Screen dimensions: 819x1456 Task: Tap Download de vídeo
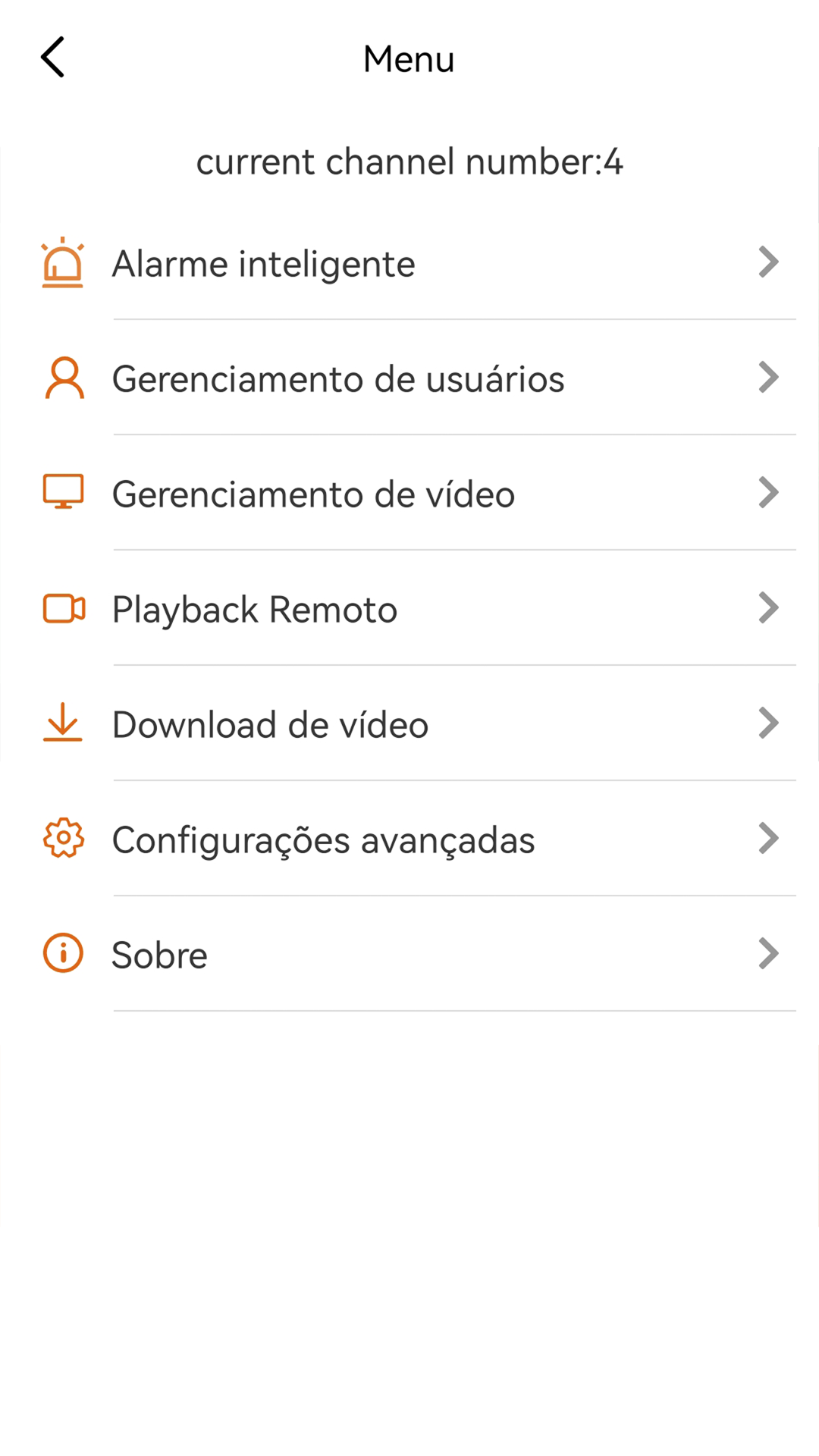[409, 724]
